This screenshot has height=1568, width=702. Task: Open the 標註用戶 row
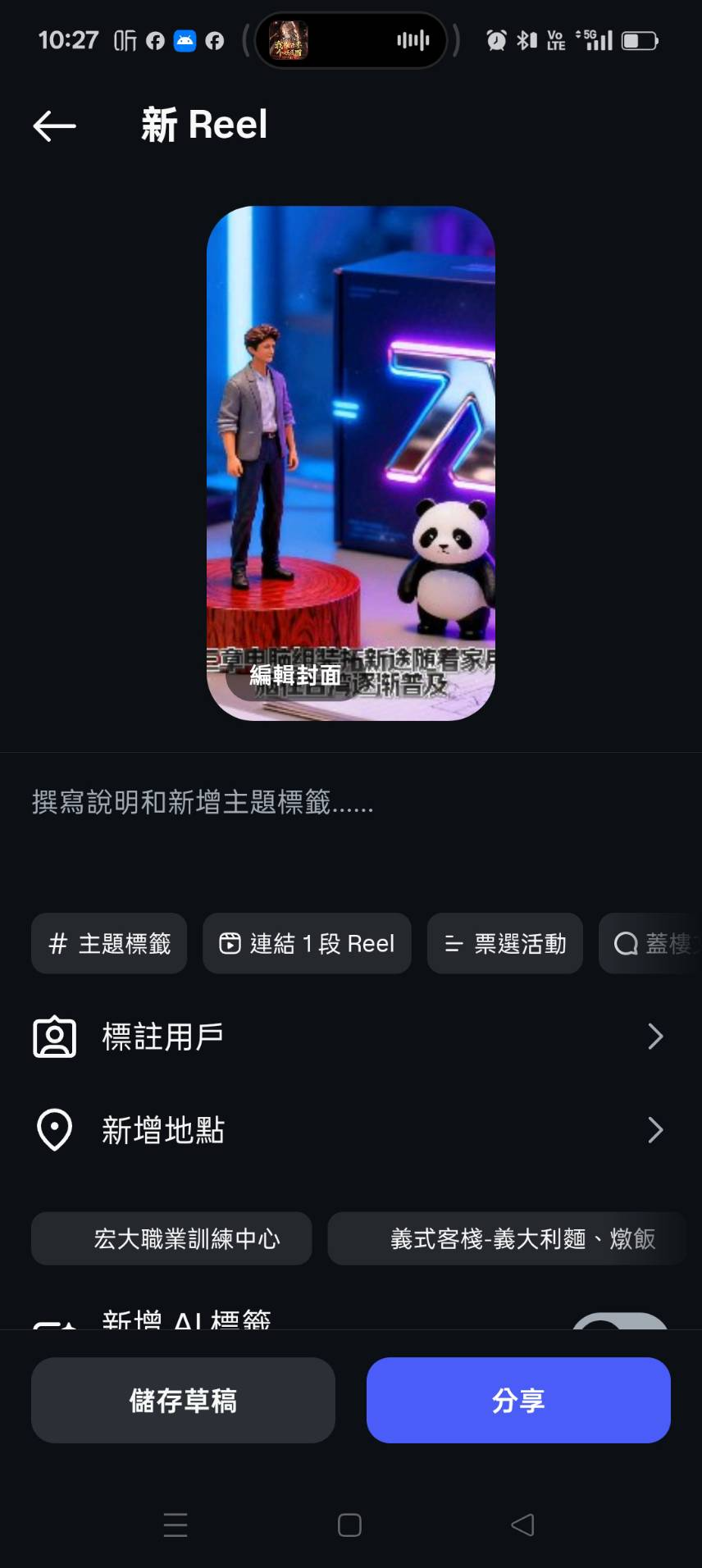tap(350, 1037)
